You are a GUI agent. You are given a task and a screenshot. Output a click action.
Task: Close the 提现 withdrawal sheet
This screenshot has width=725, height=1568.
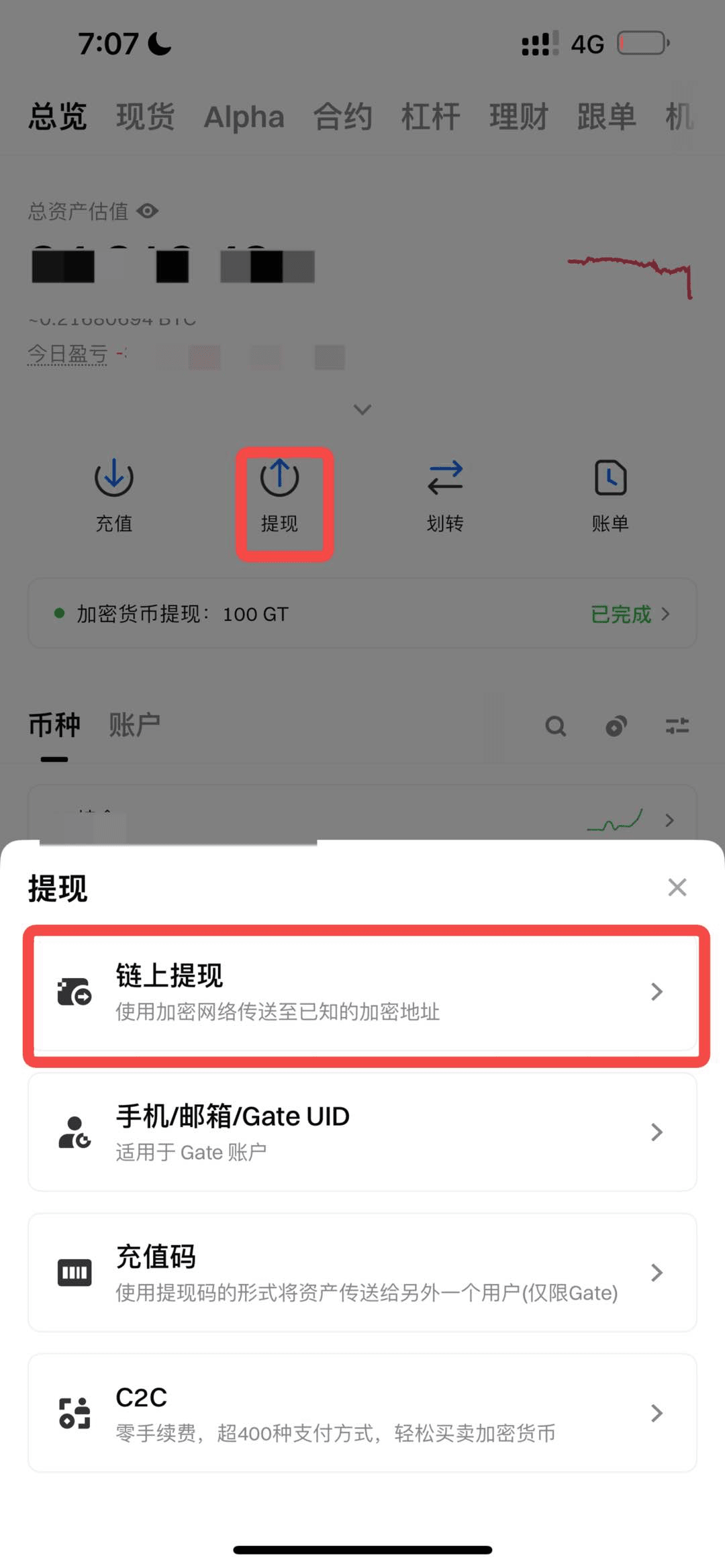coord(677,887)
